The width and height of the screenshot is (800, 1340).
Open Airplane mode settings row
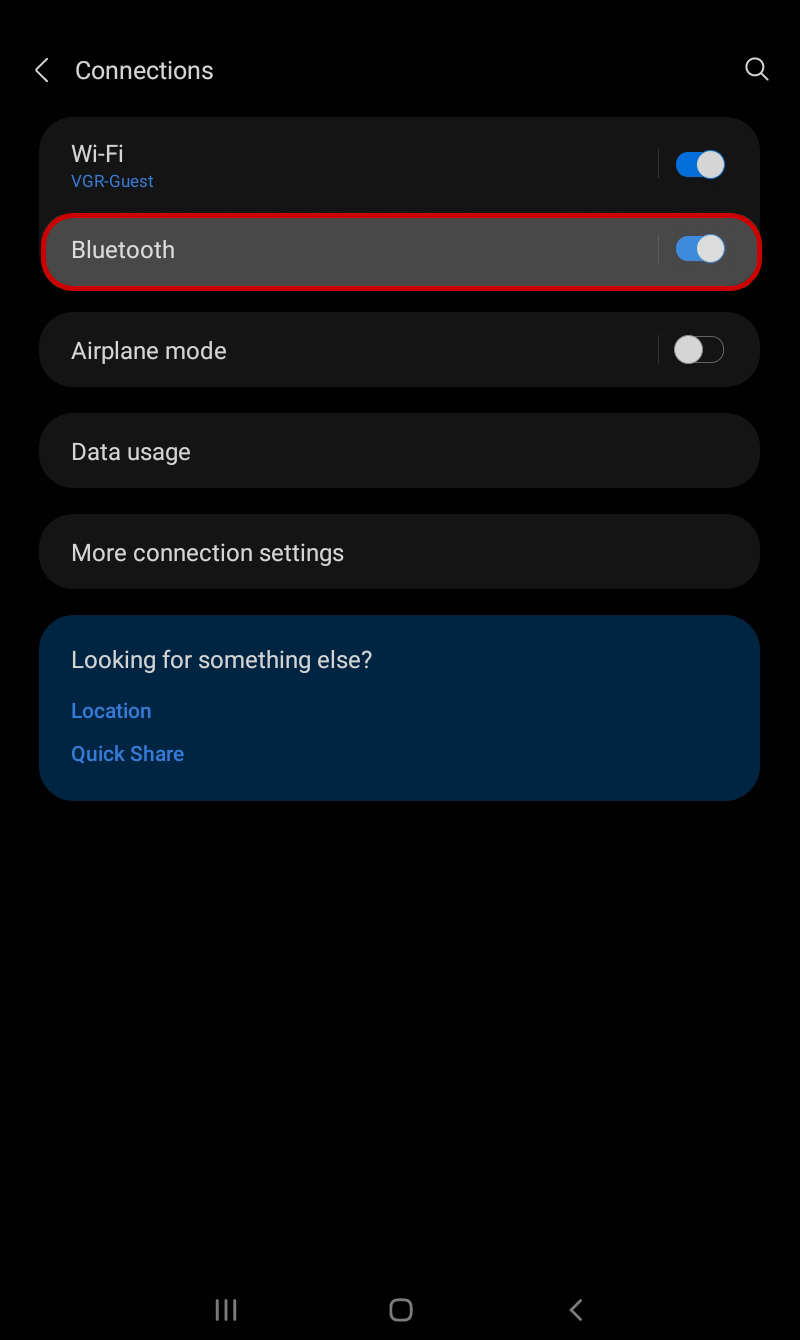pos(350,350)
